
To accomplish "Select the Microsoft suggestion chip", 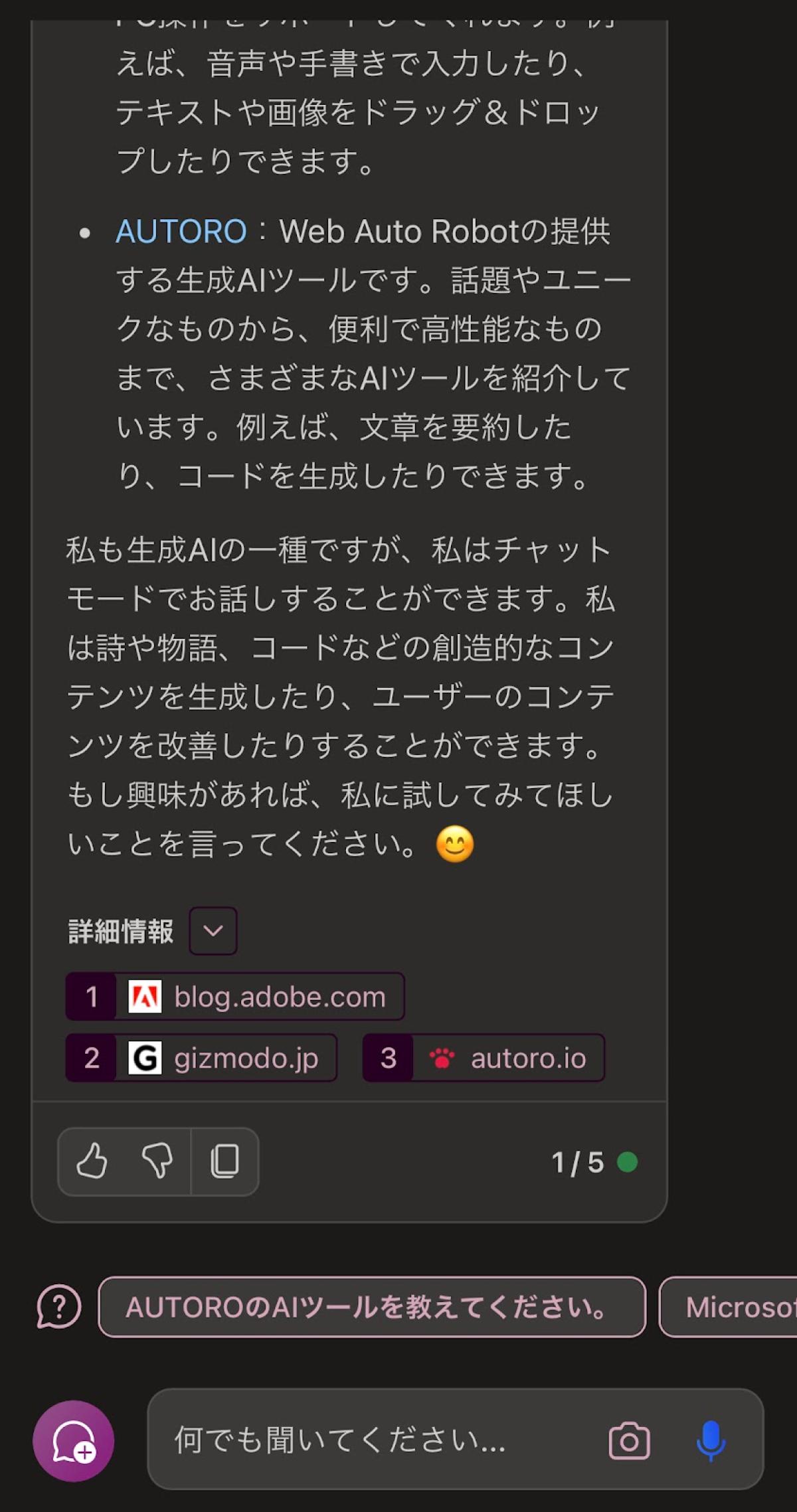I will (x=731, y=1307).
